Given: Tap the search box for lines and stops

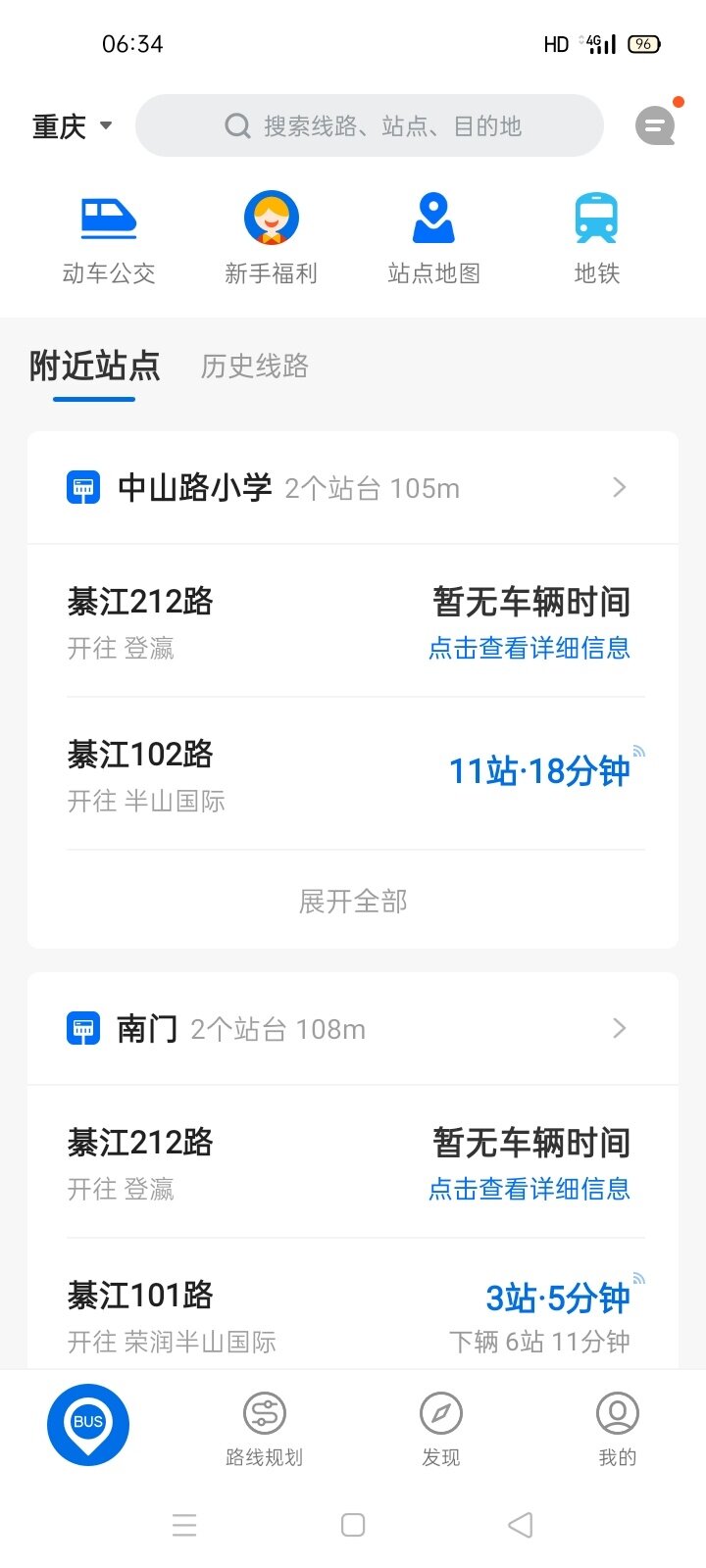Looking at the screenshot, I should tap(370, 126).
